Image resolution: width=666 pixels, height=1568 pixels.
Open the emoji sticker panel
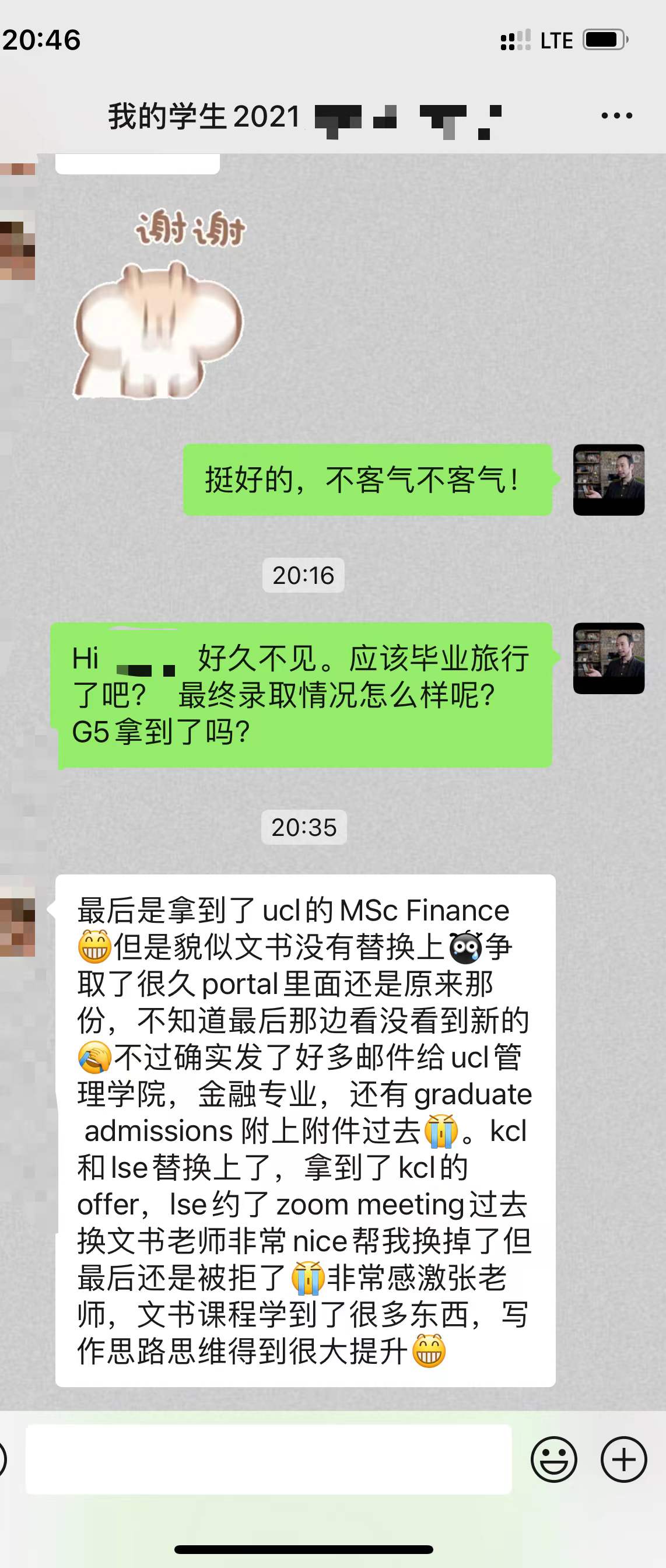(x=553, y=1459)
